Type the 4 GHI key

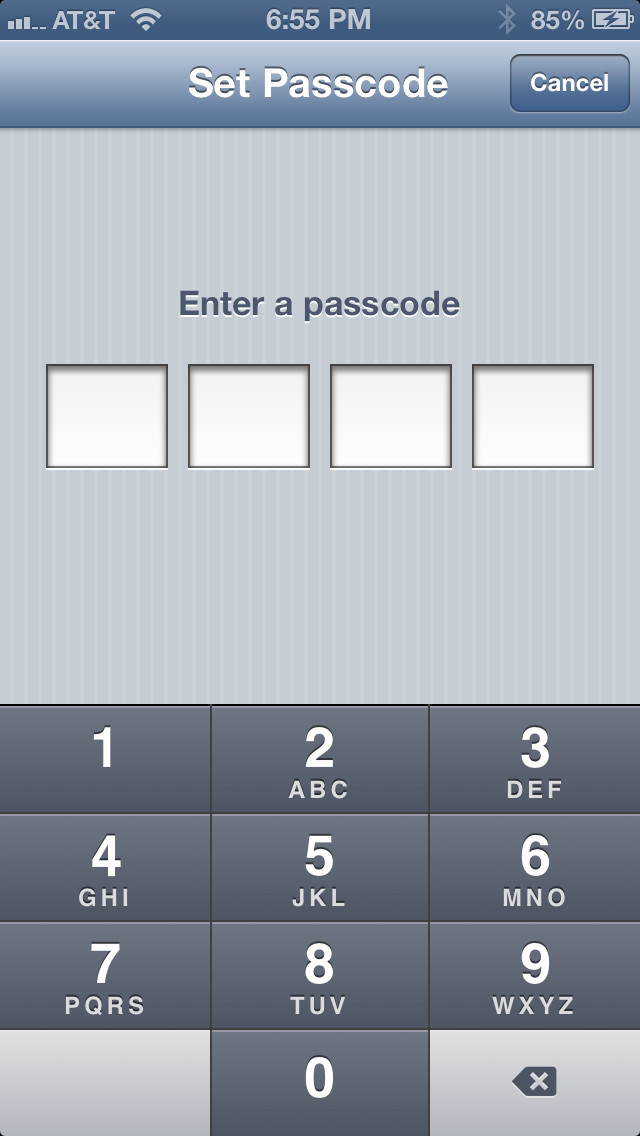tap(105, 867)
